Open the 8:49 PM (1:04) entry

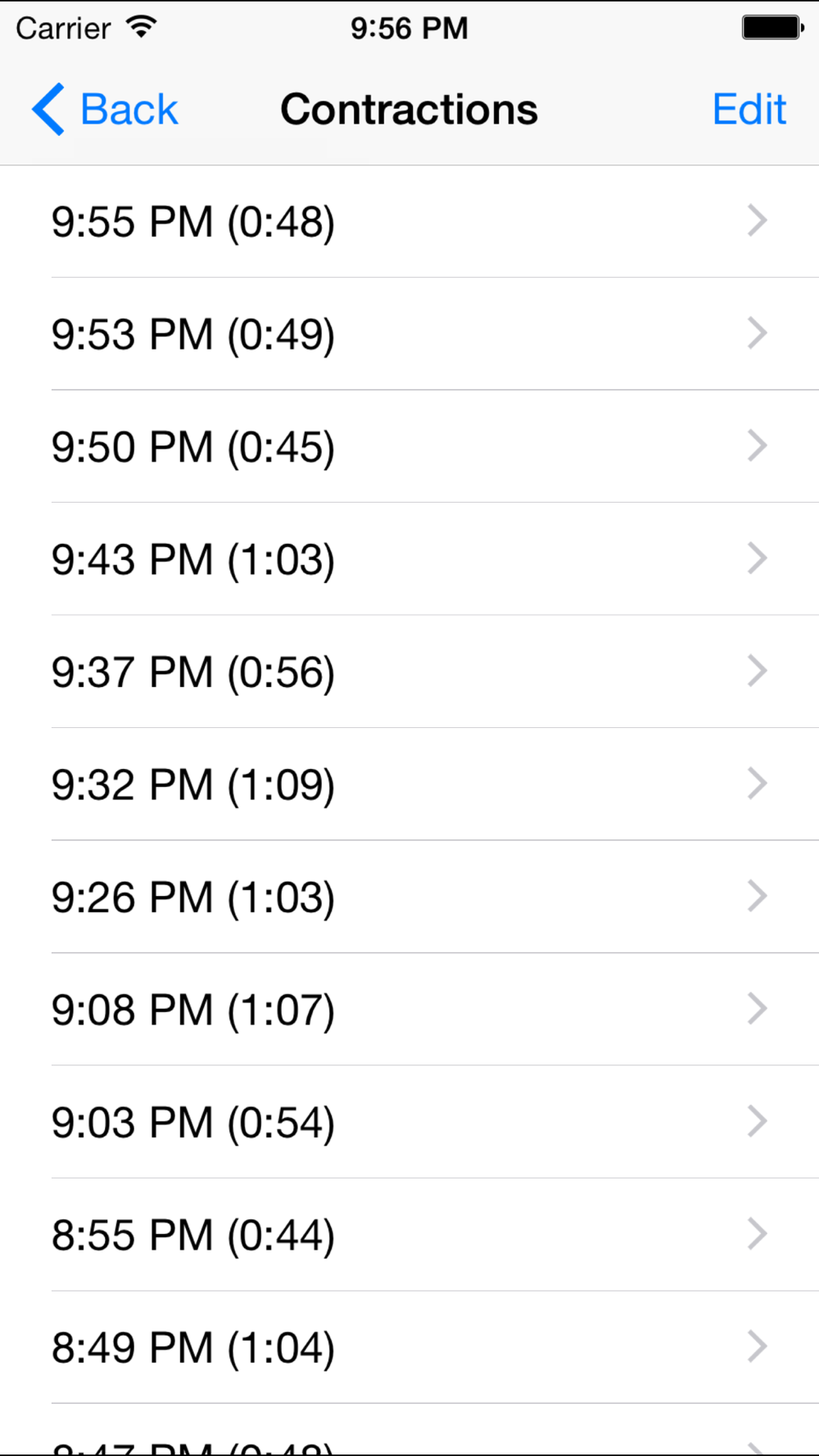point(409,1347)
